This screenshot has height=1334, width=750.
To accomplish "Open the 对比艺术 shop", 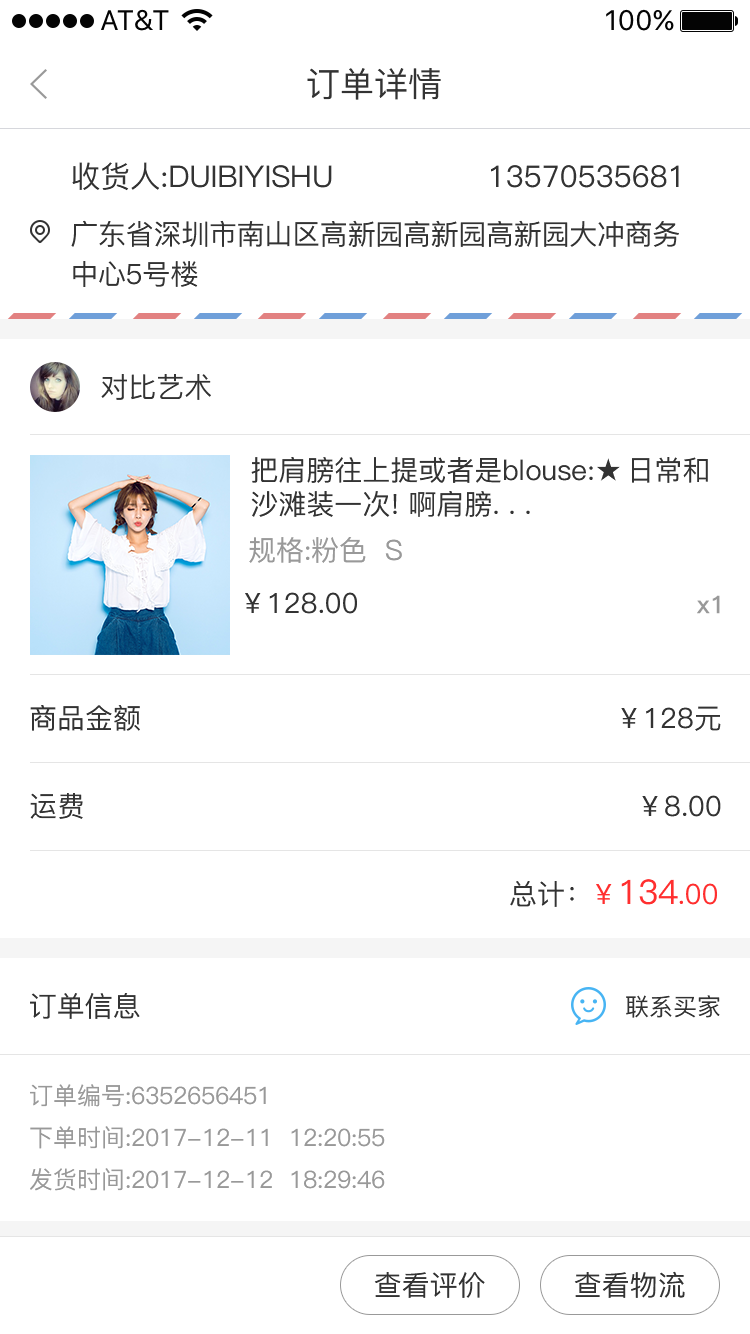I will coord(155,387).
